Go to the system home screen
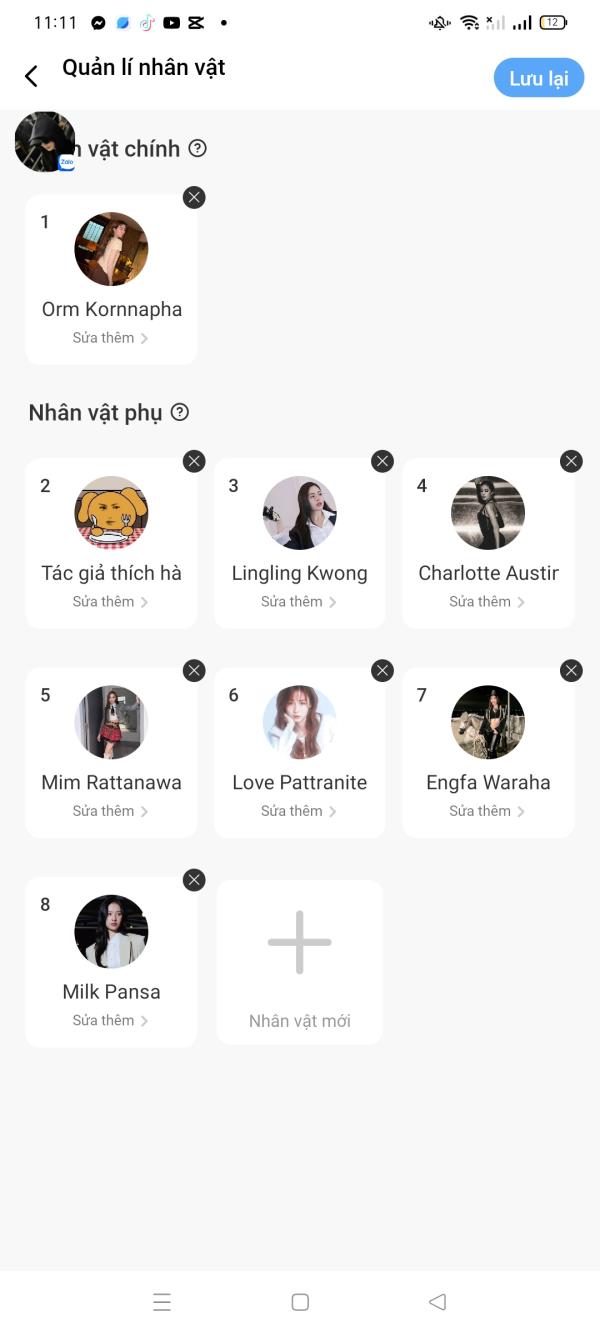This screenshot has width=600, height=1333. coord(299,1301)
